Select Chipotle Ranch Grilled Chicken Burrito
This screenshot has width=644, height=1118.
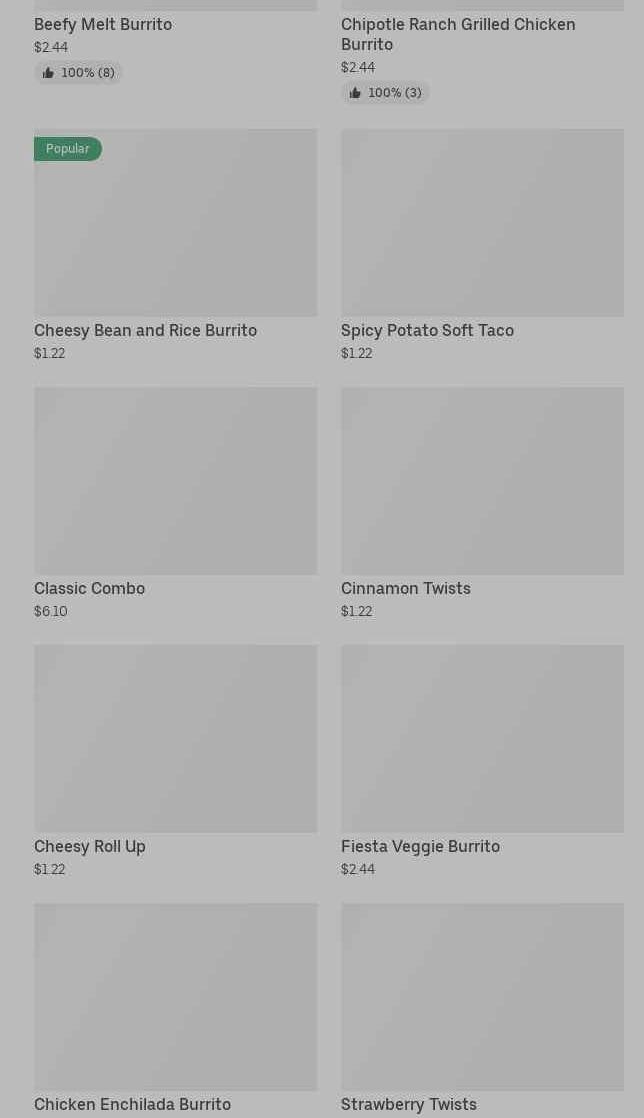pyautogui.click(x=457, y=33)
